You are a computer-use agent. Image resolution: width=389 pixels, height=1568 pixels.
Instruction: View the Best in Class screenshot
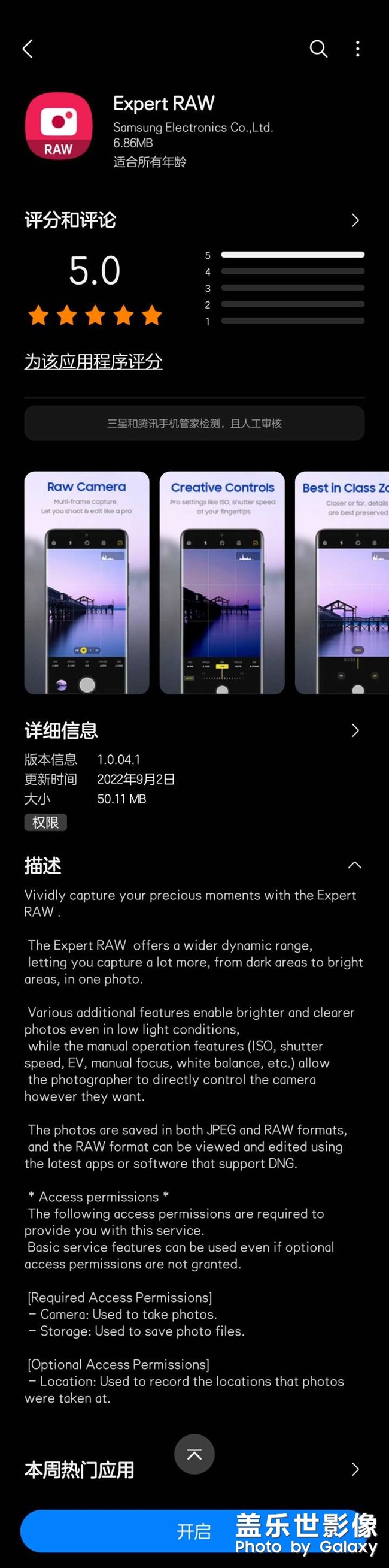343,582
